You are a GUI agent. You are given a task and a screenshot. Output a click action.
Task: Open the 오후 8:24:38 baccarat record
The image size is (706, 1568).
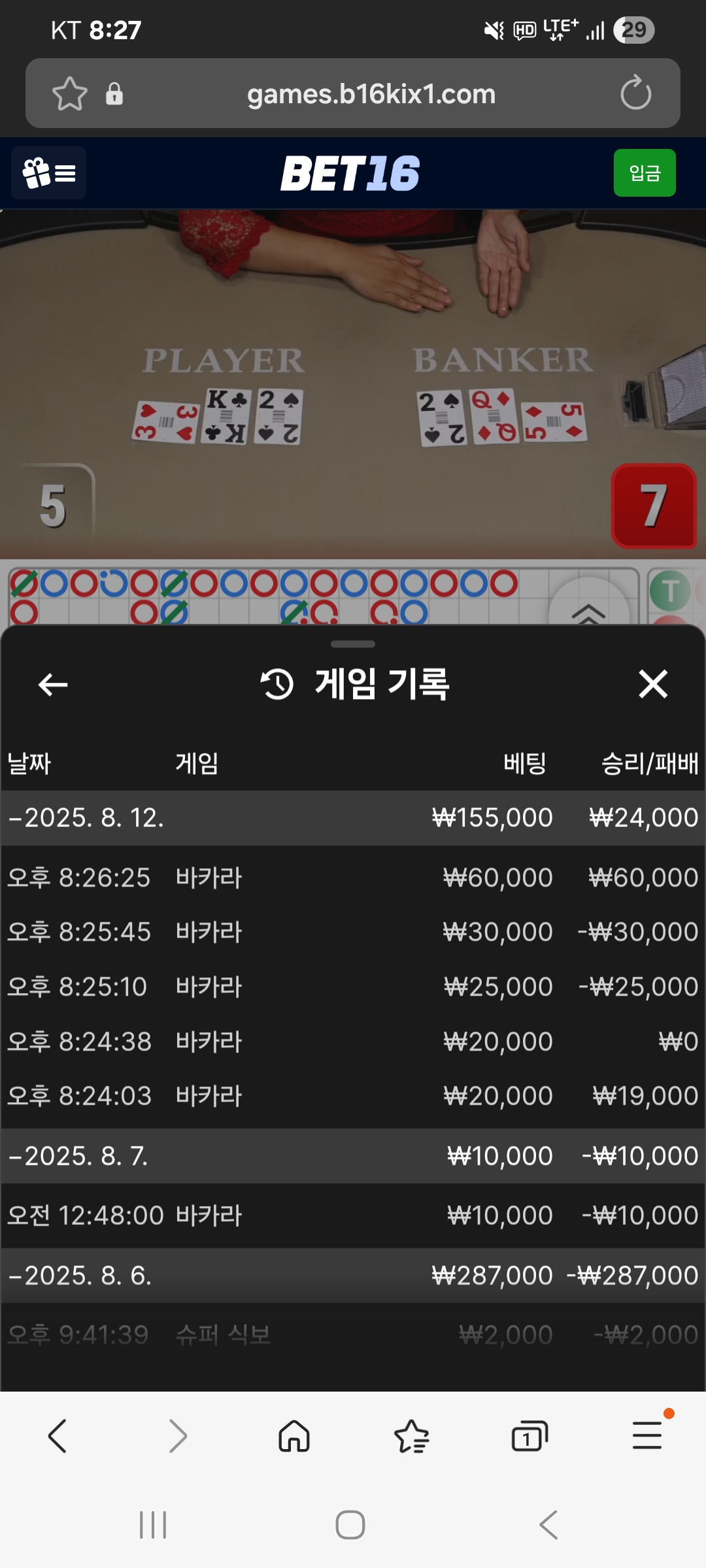click(353, 1041)
